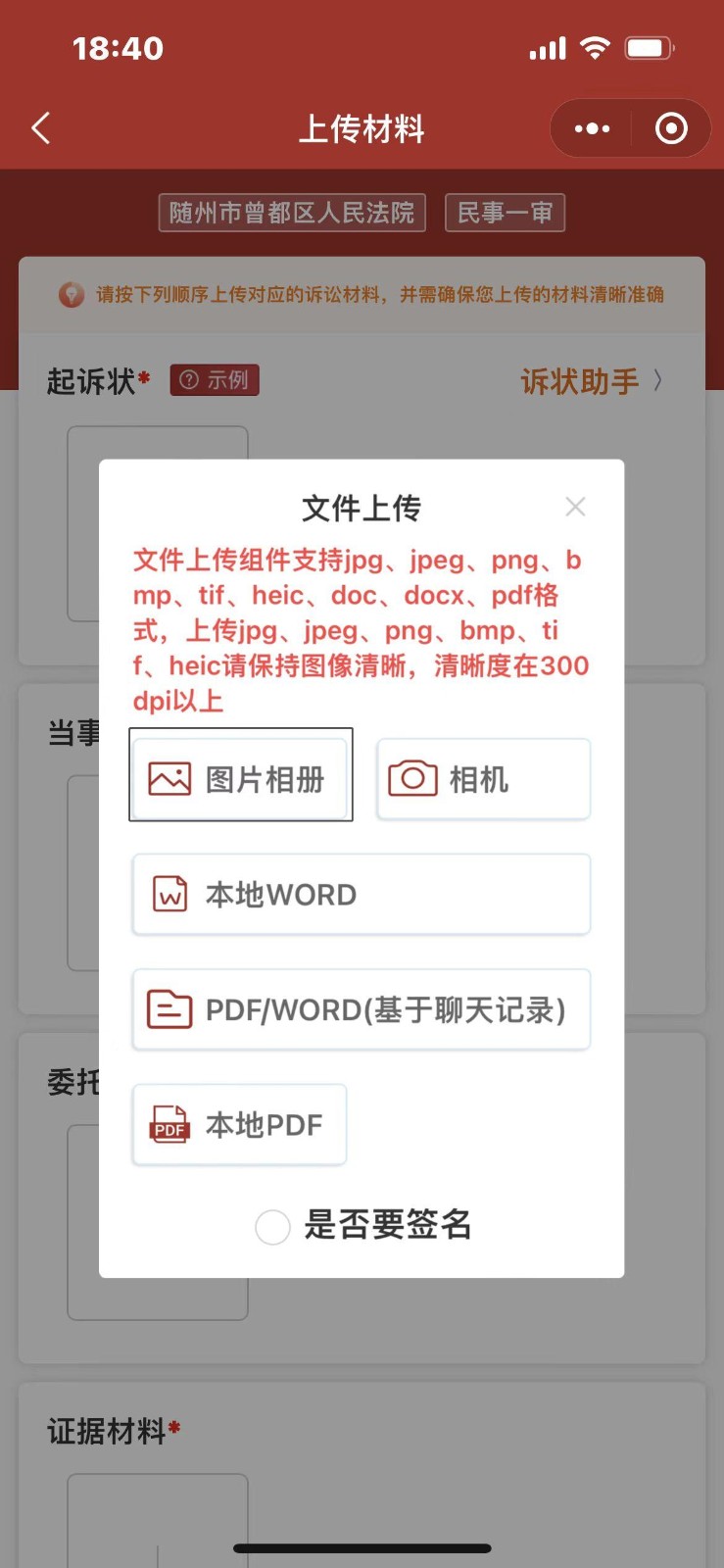Choose 图片相册 to upload from album
Screen dimensions: 724x1568
coord(240,779)
